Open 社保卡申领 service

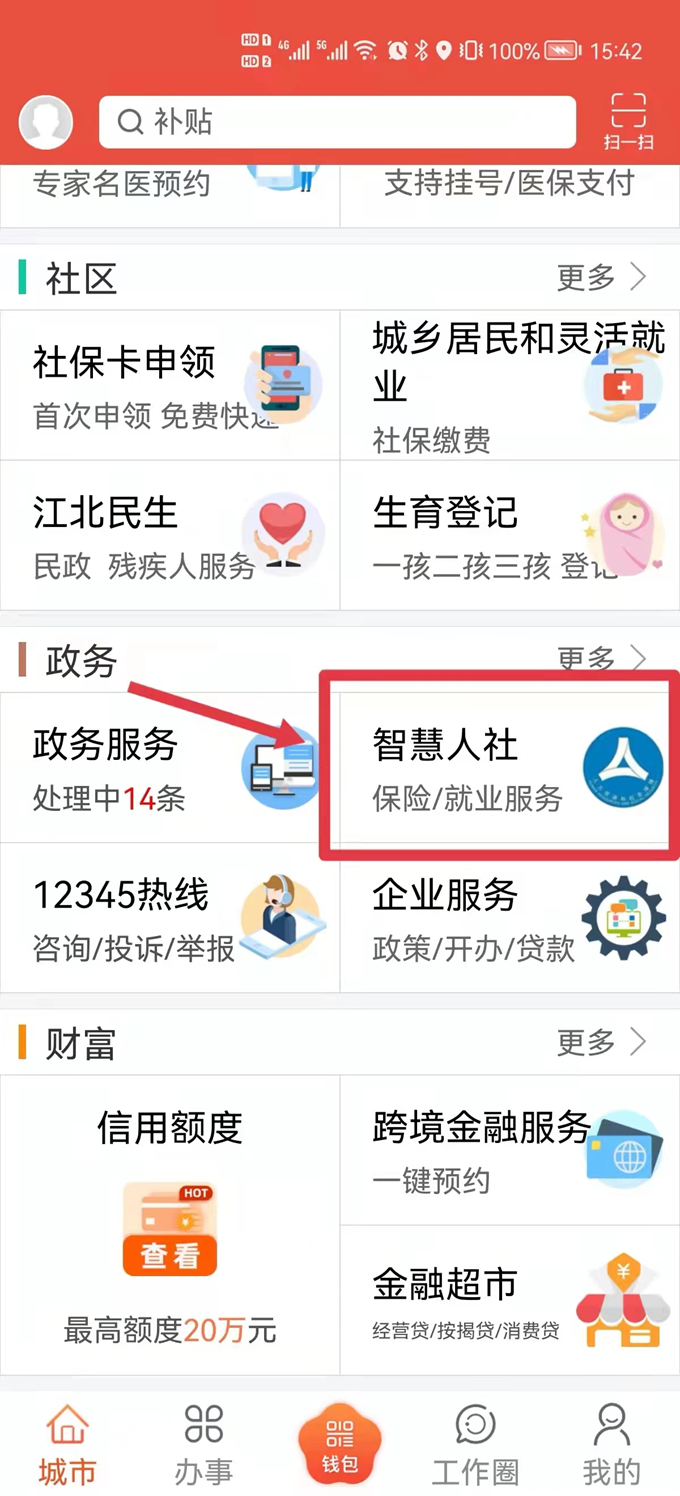click(x=170, y=385)
